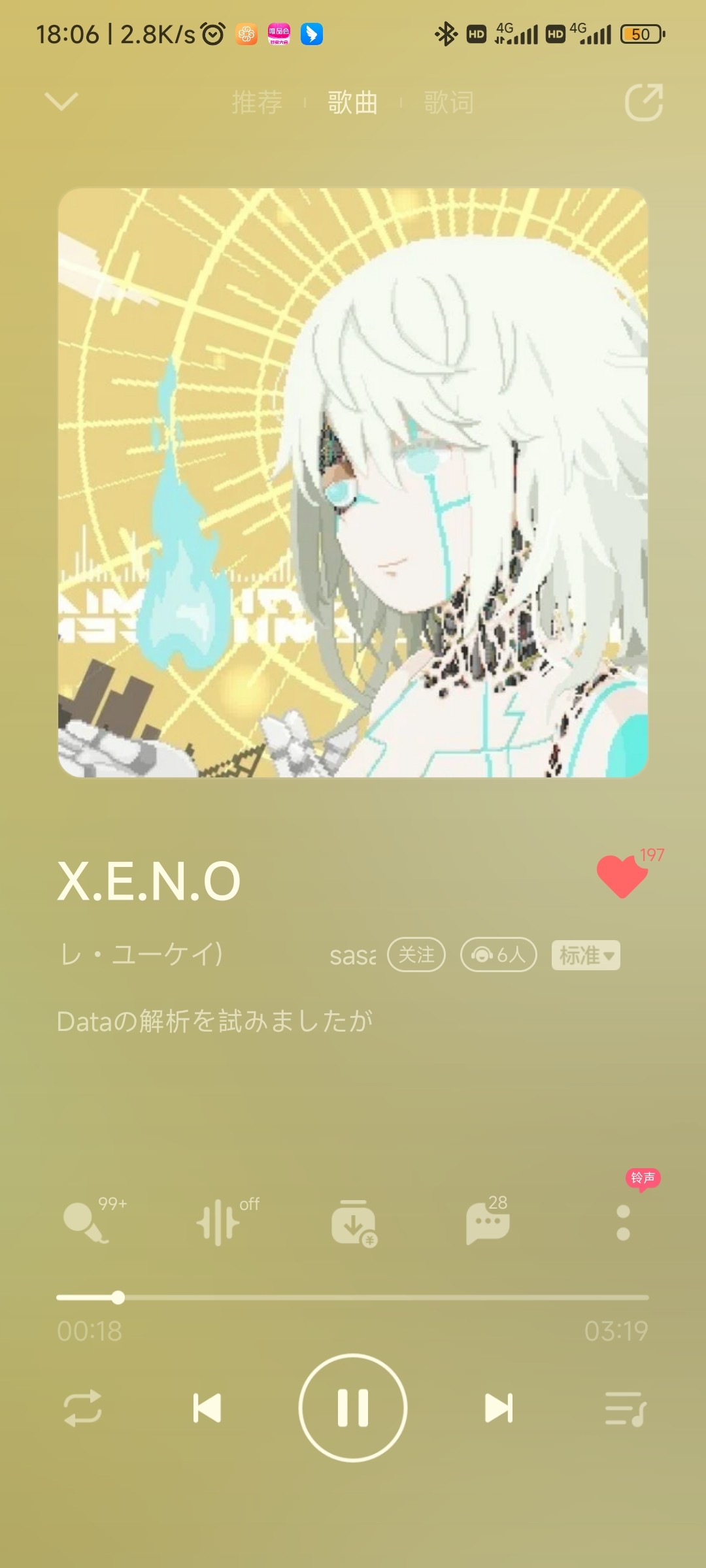Download the current song
Viewport: 706px width, 1568px height.
click(354, 1223)
